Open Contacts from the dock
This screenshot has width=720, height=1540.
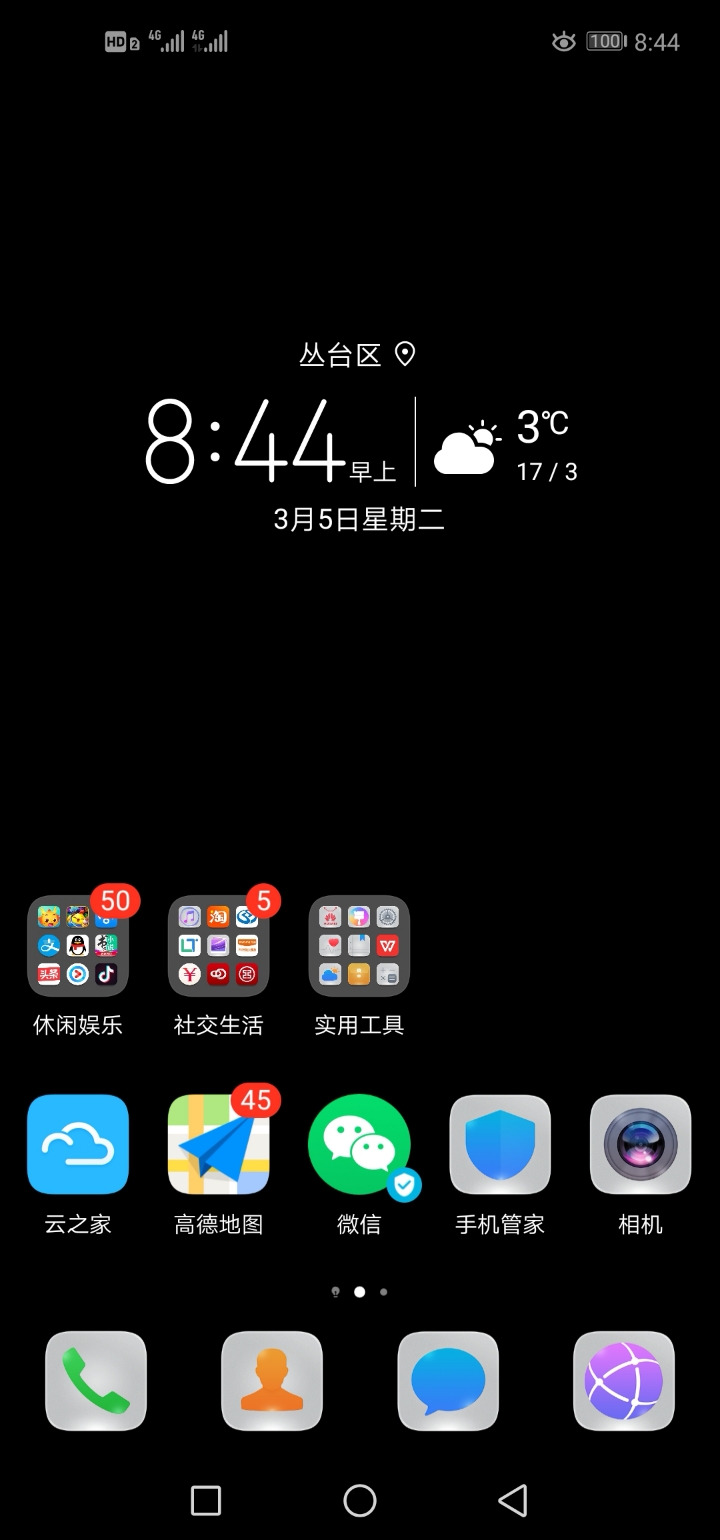(271, 1382)
